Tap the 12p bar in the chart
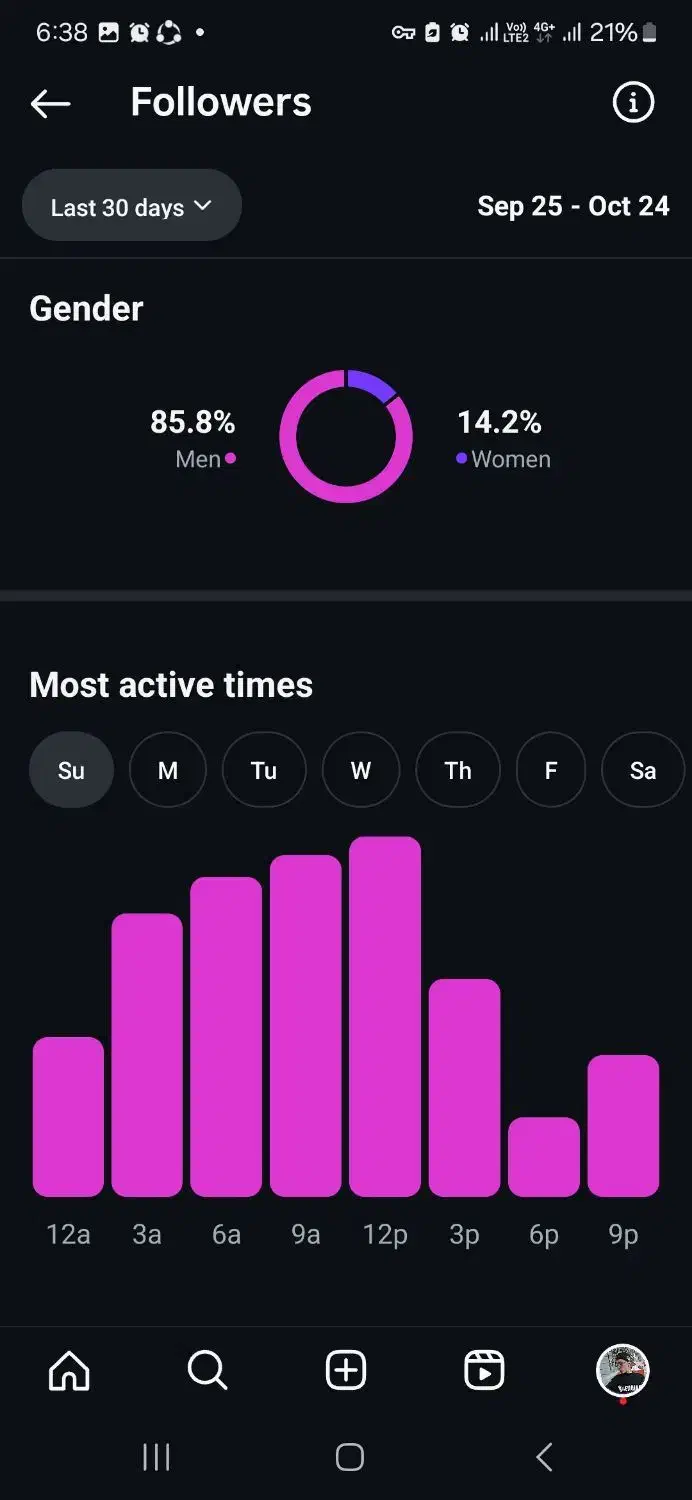Image resolution: width=692 pixels, height=1500 pixels. [385, 1016]
